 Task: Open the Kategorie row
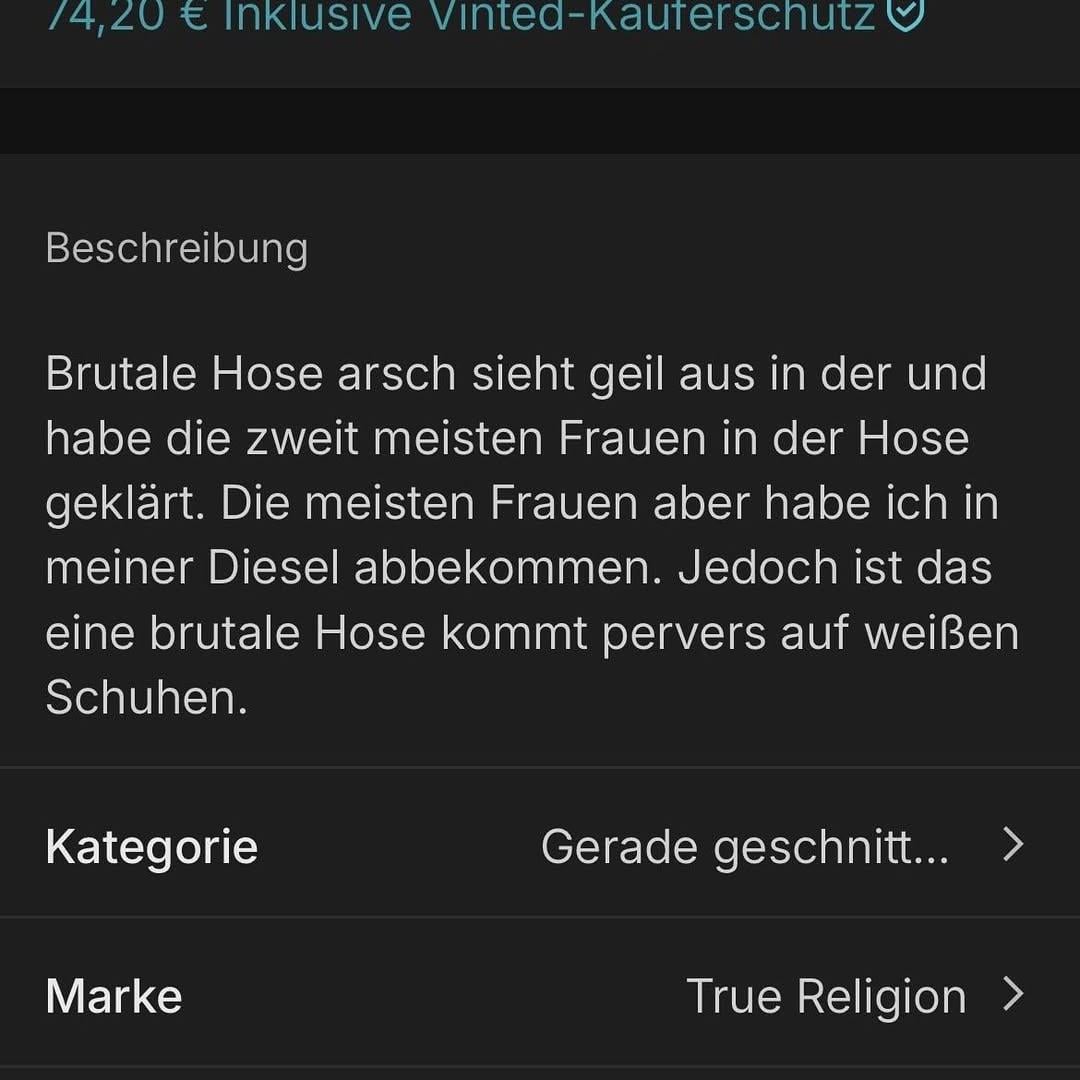coord(540,846)
